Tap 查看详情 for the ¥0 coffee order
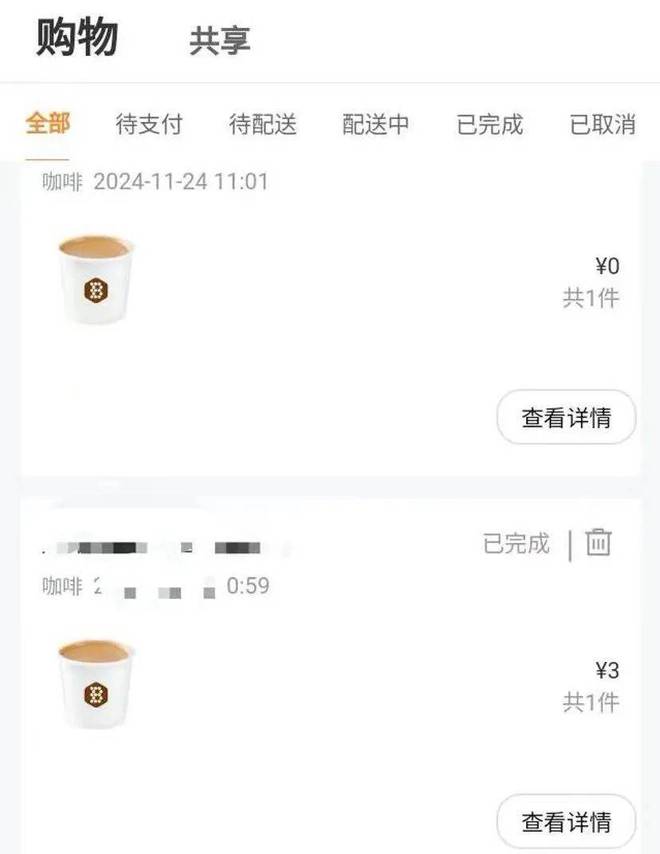660x854 pixels. [566, 417]
